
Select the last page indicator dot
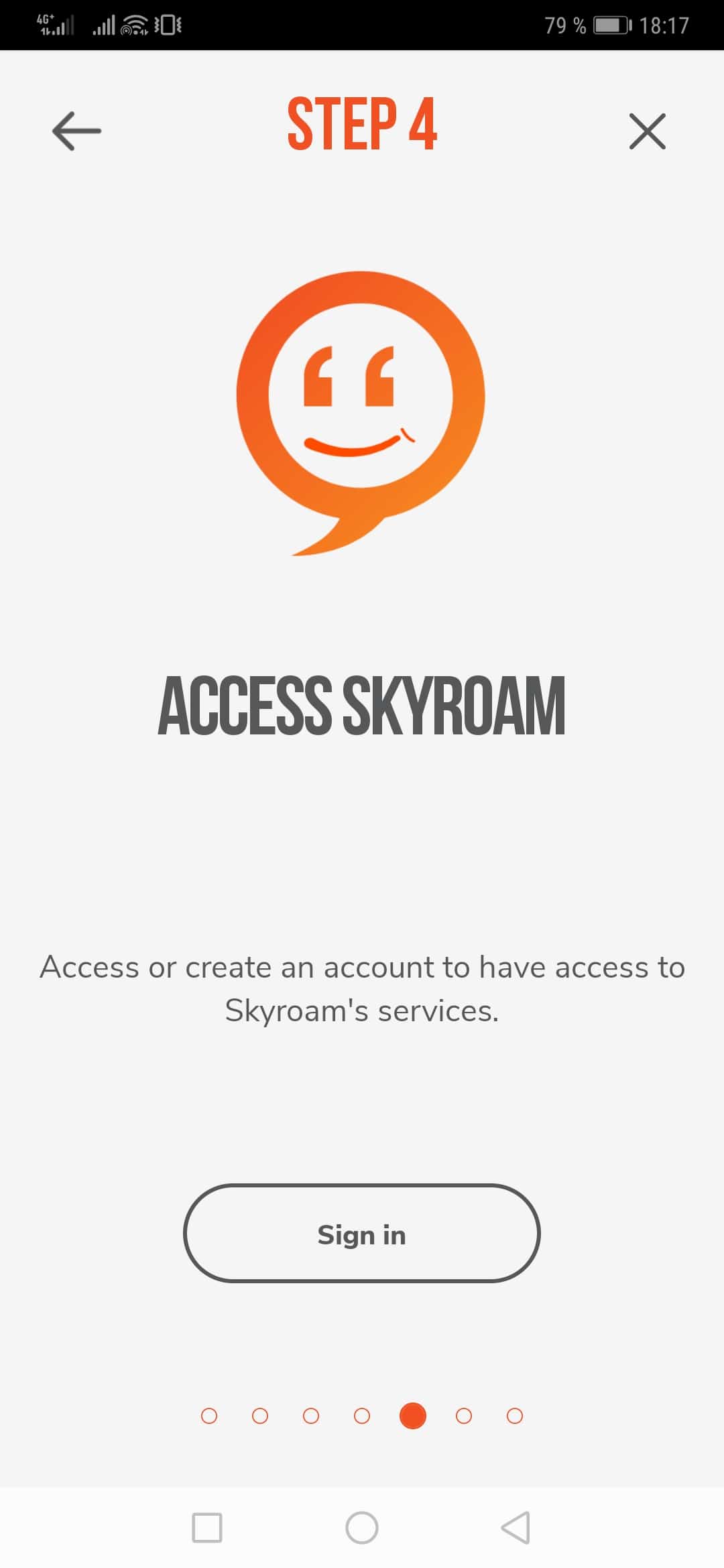(514, 1416)
